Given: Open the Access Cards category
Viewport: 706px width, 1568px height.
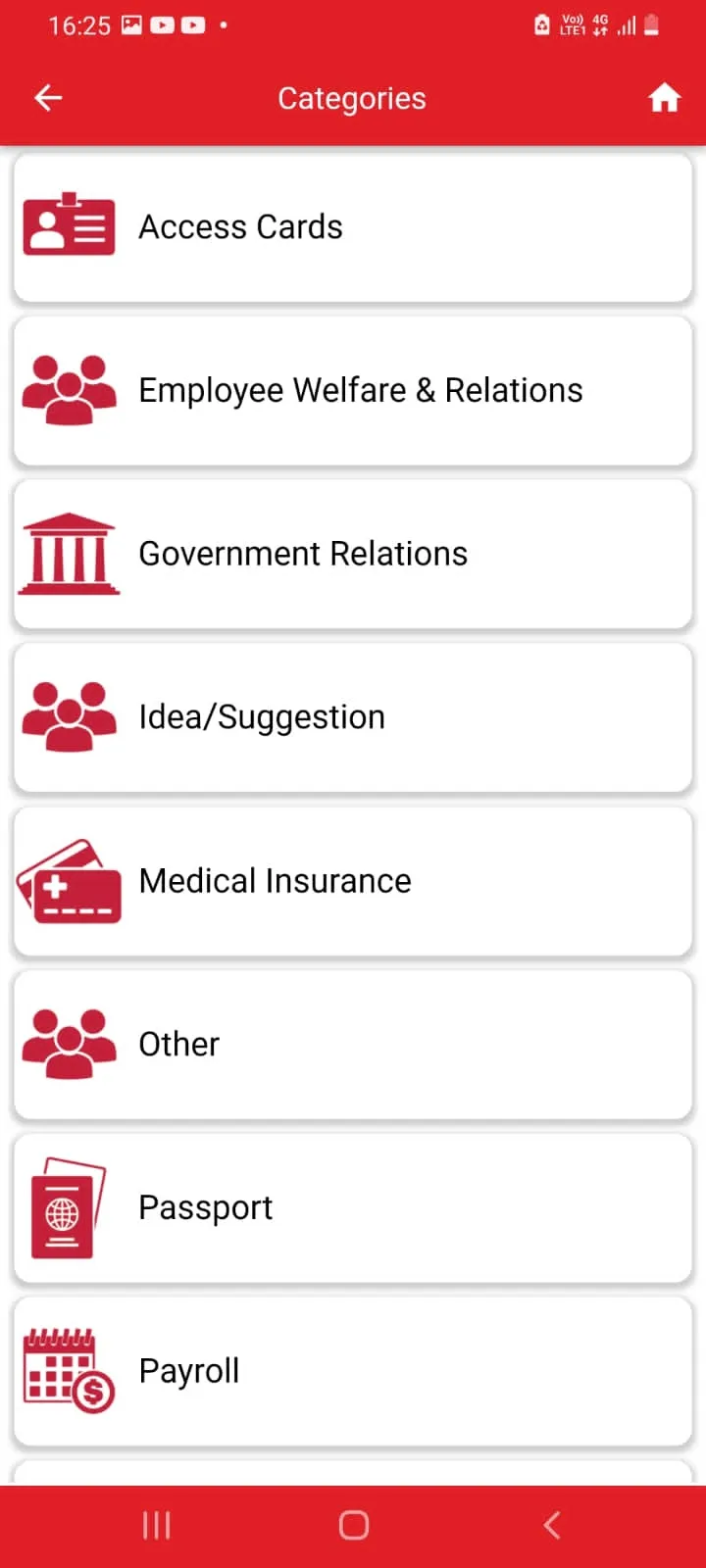Looking at the screenshot, I should pyautogui.click(x=353, y=227).
